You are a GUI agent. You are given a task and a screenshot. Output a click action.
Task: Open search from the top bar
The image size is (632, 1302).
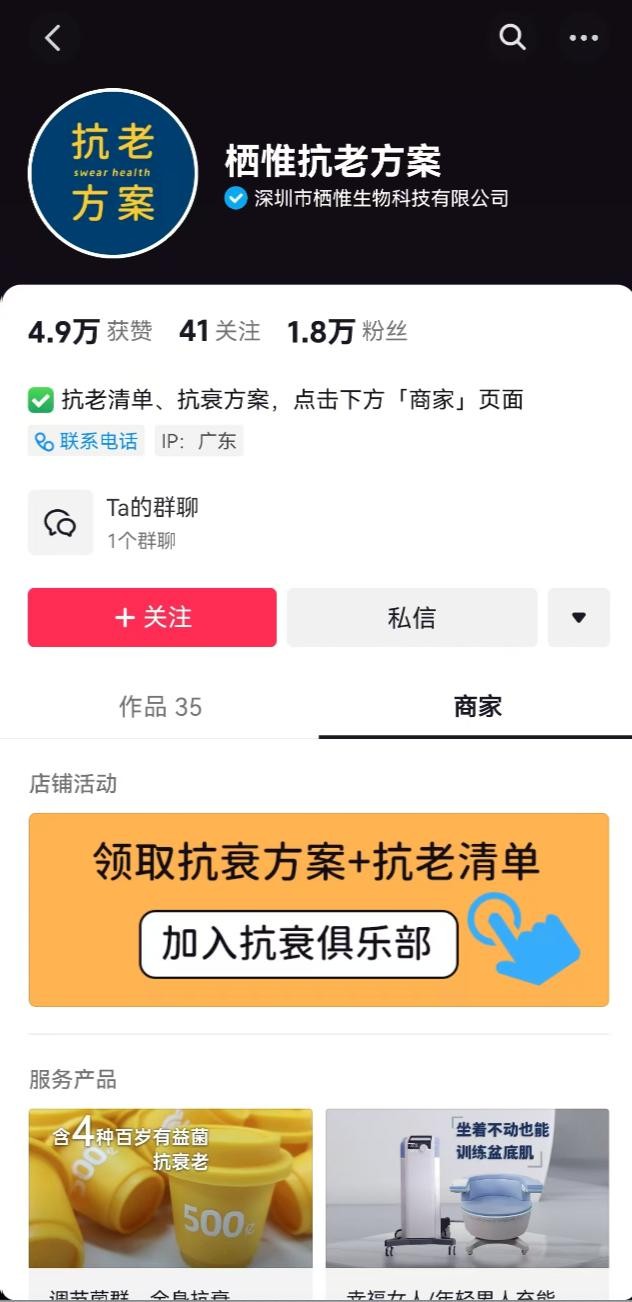point(512,38)
